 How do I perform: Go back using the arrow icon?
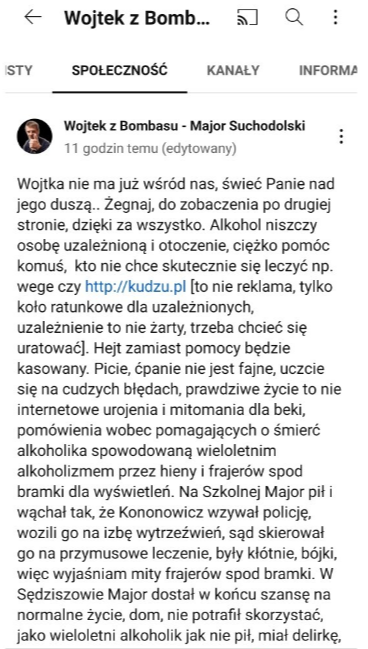(x=33, y=17)
